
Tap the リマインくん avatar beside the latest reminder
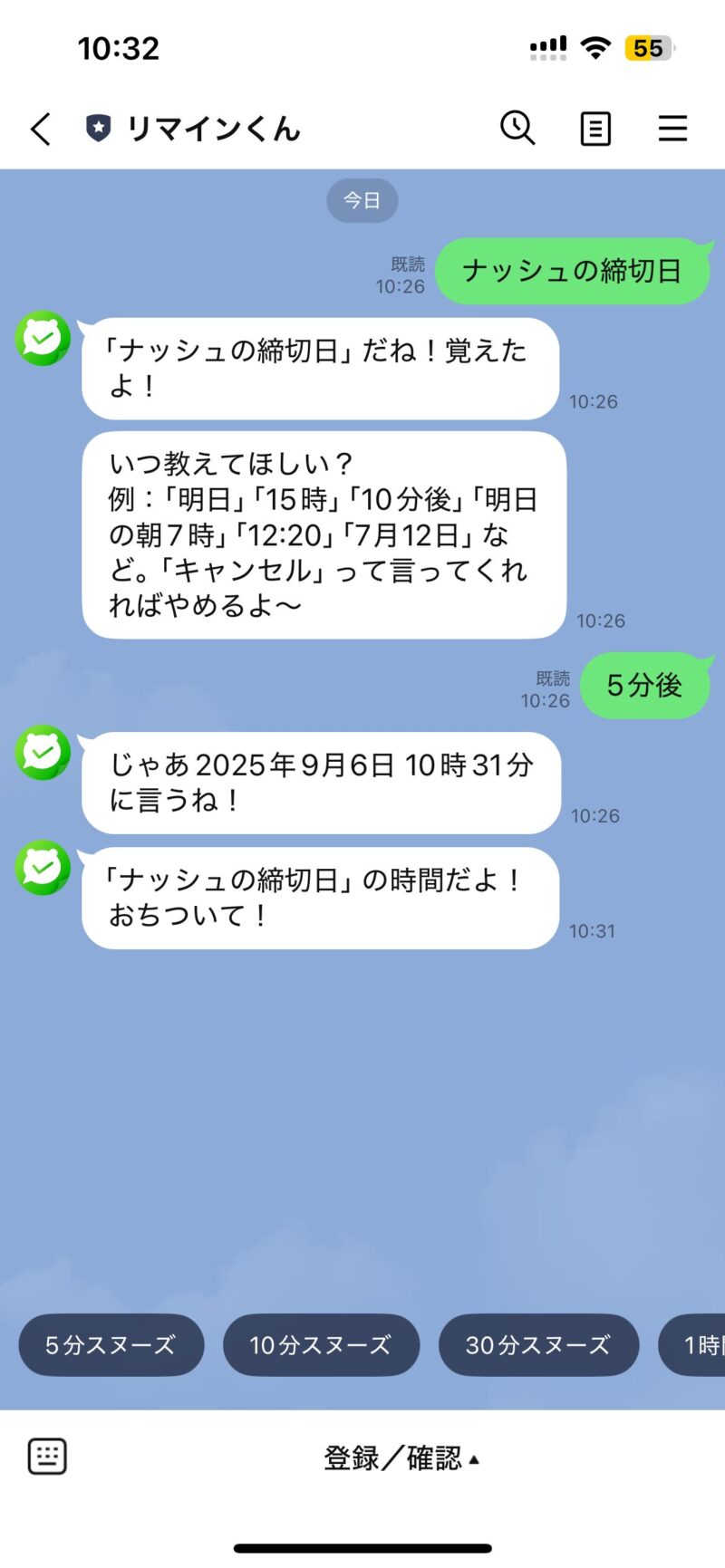[x=43, y=868]
